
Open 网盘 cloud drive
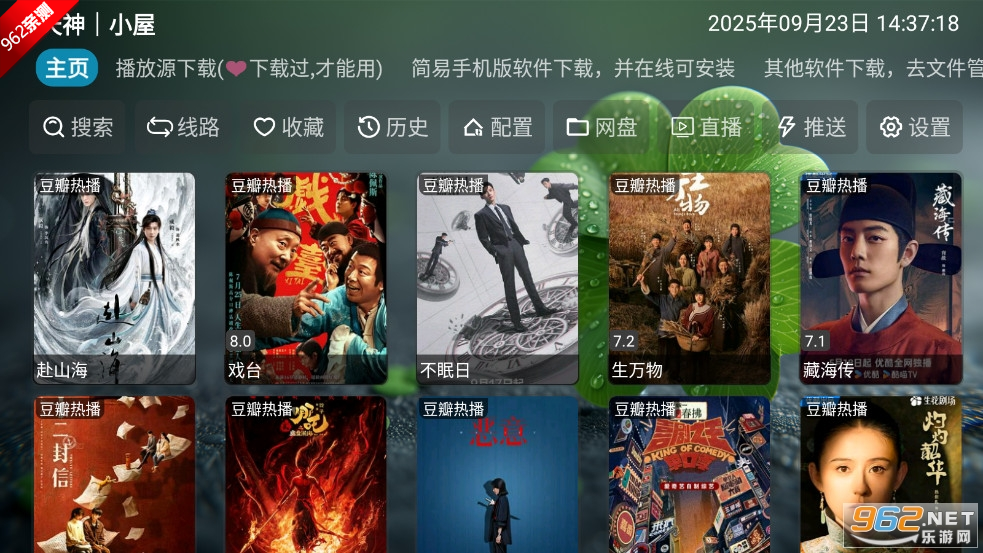601,127
